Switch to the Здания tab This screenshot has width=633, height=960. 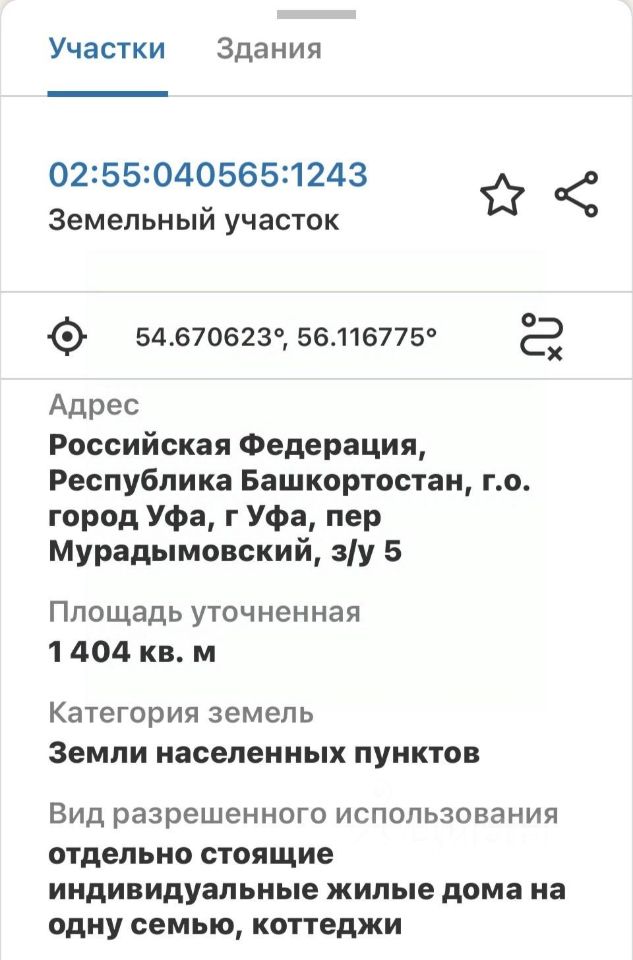point(268,49)
